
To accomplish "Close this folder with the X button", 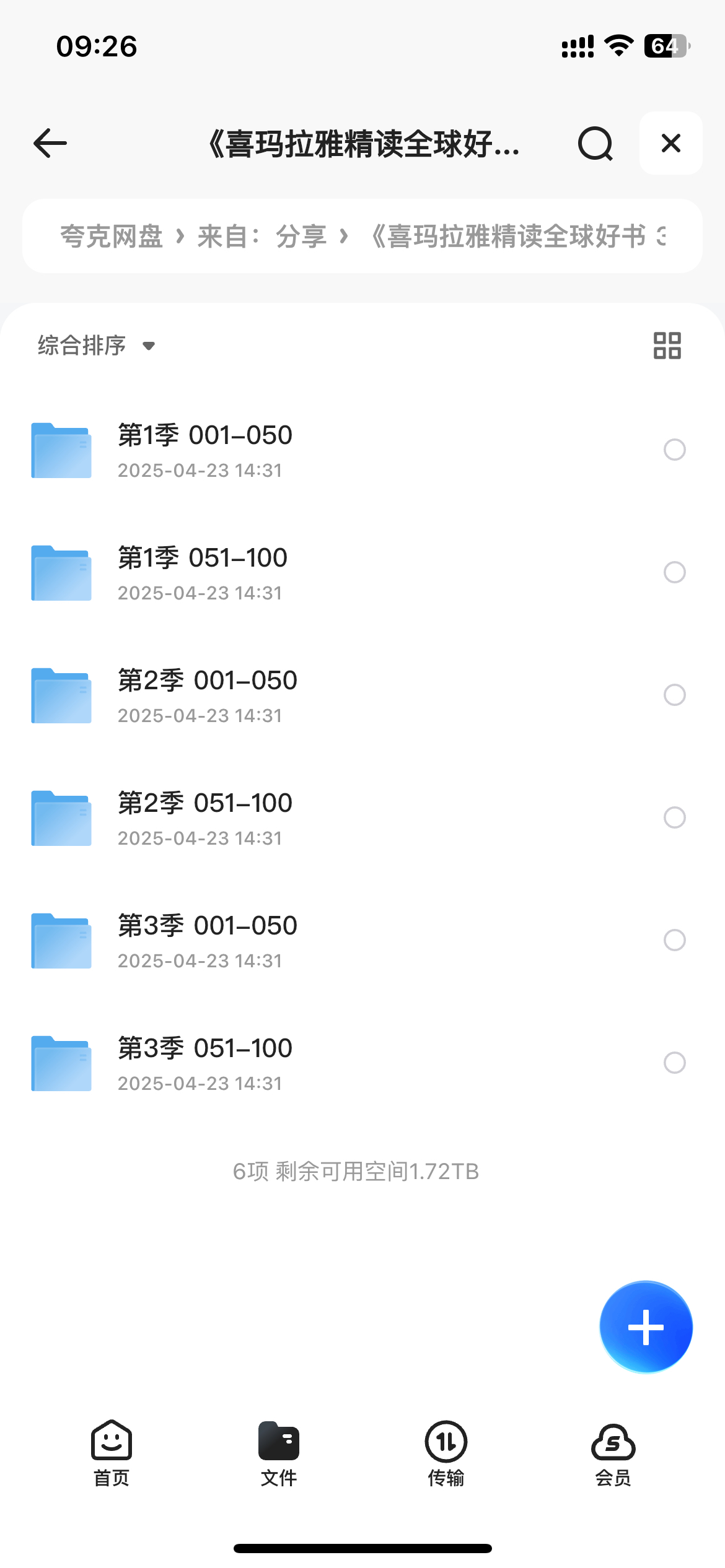I will click(670, 143).
